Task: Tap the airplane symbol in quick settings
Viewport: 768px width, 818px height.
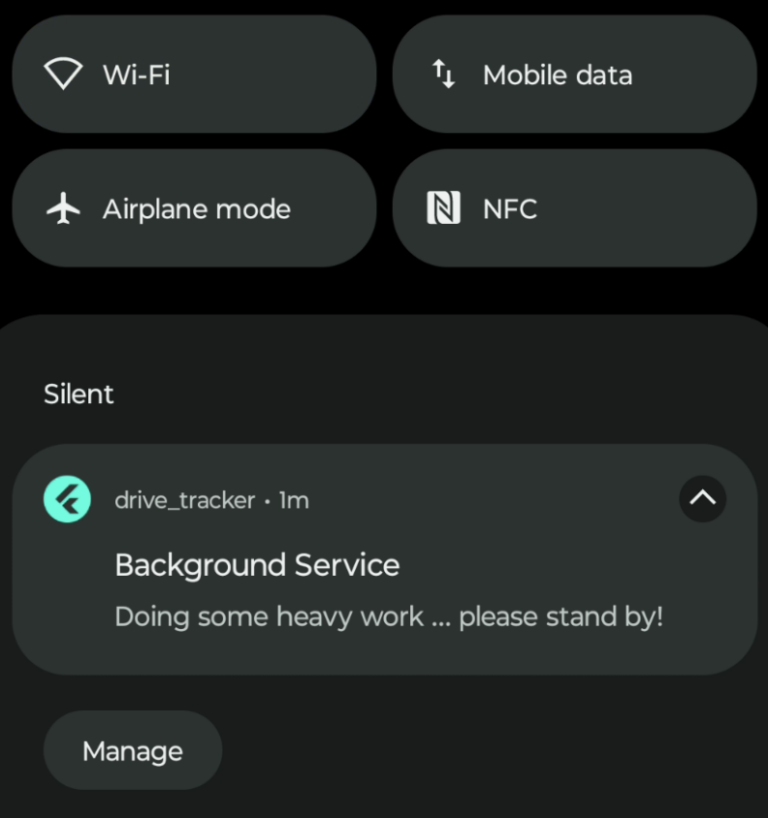Action: click(x=64, y=208)
